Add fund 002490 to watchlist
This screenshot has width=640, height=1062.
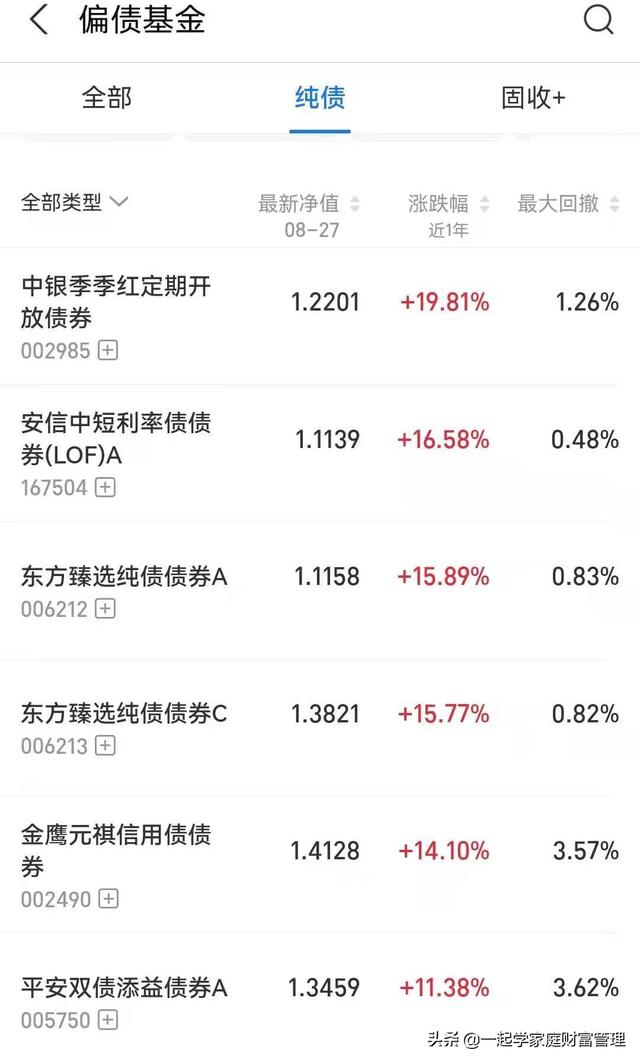click(108, 899)
